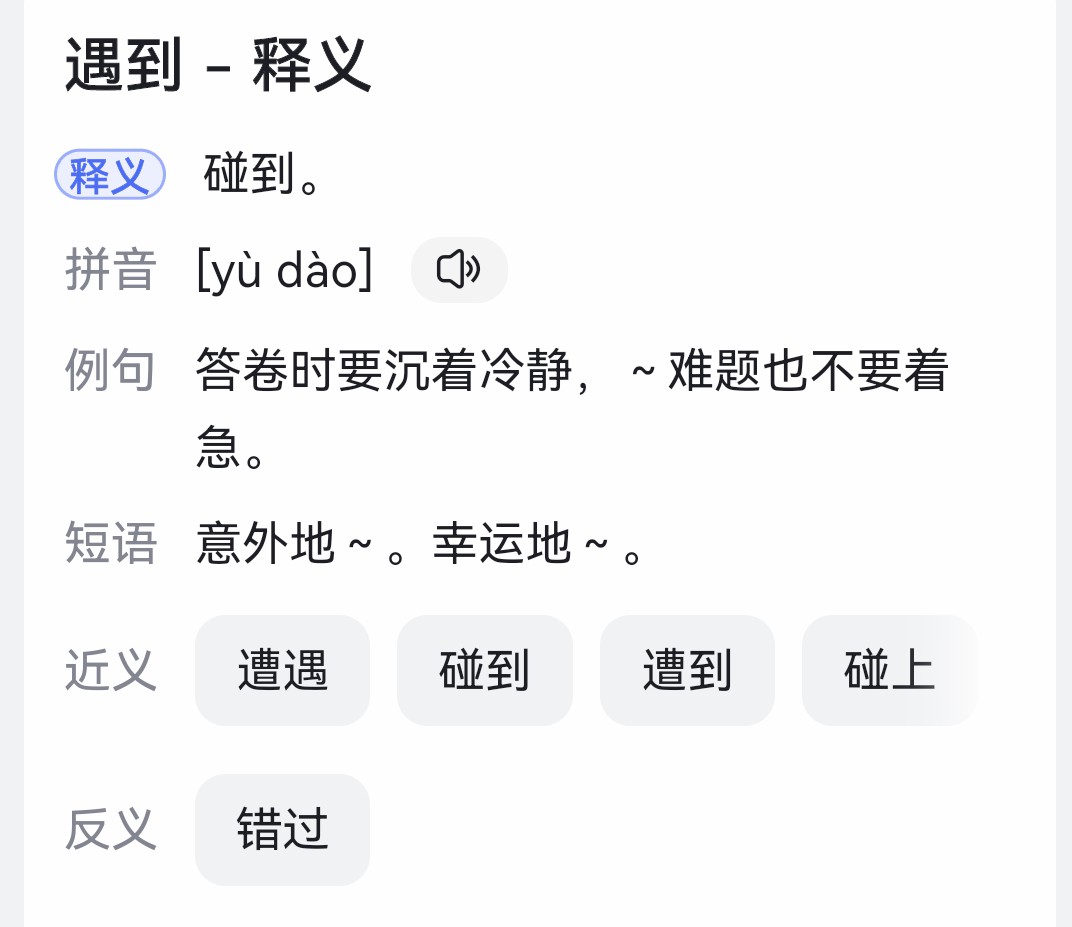Play the pronunciation audio for yù dào
Image resolution: width=1072 pixels, height=927 pixels.
(459, 270)
